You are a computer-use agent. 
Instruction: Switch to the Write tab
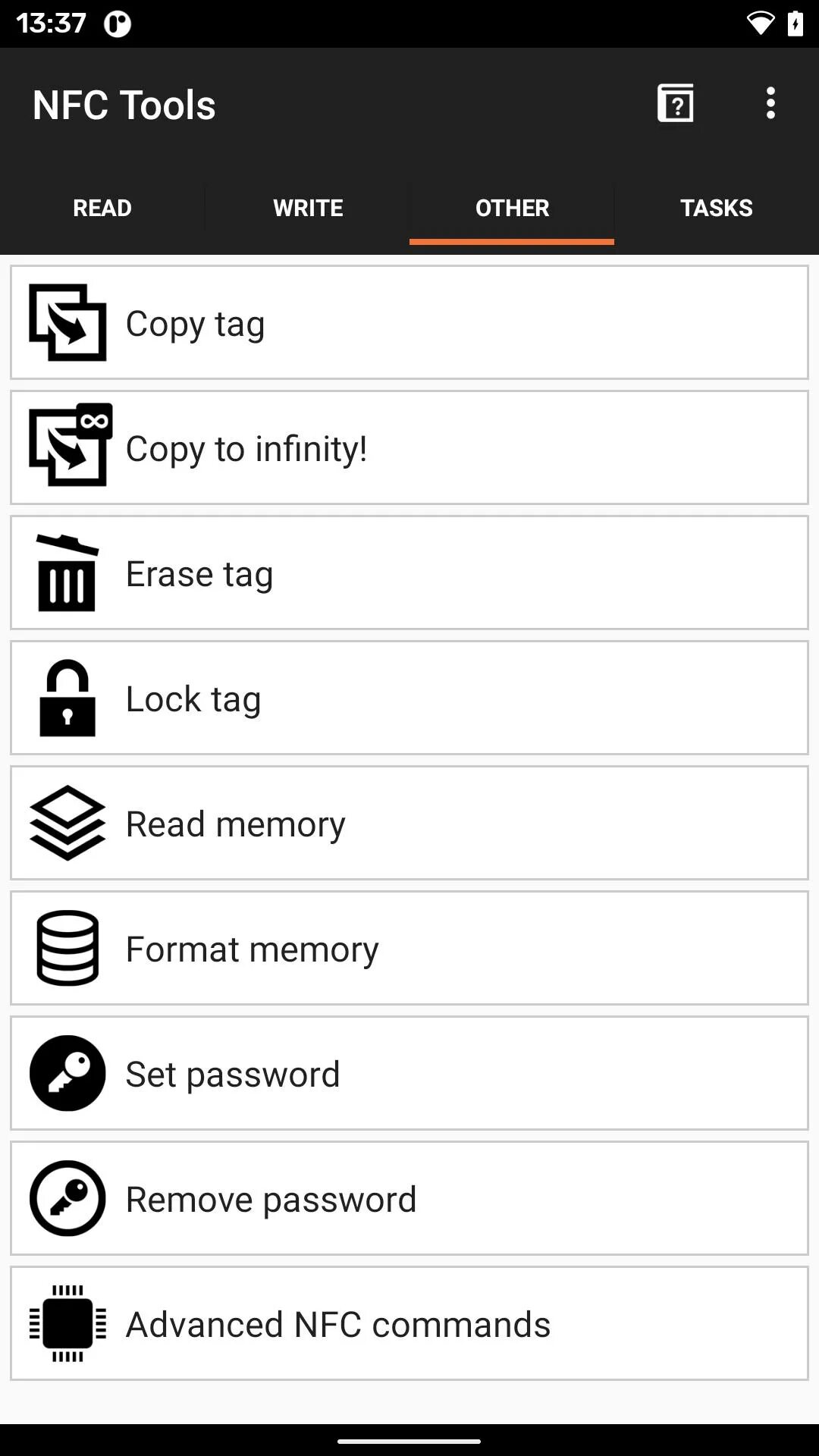(x=308, y=208)
